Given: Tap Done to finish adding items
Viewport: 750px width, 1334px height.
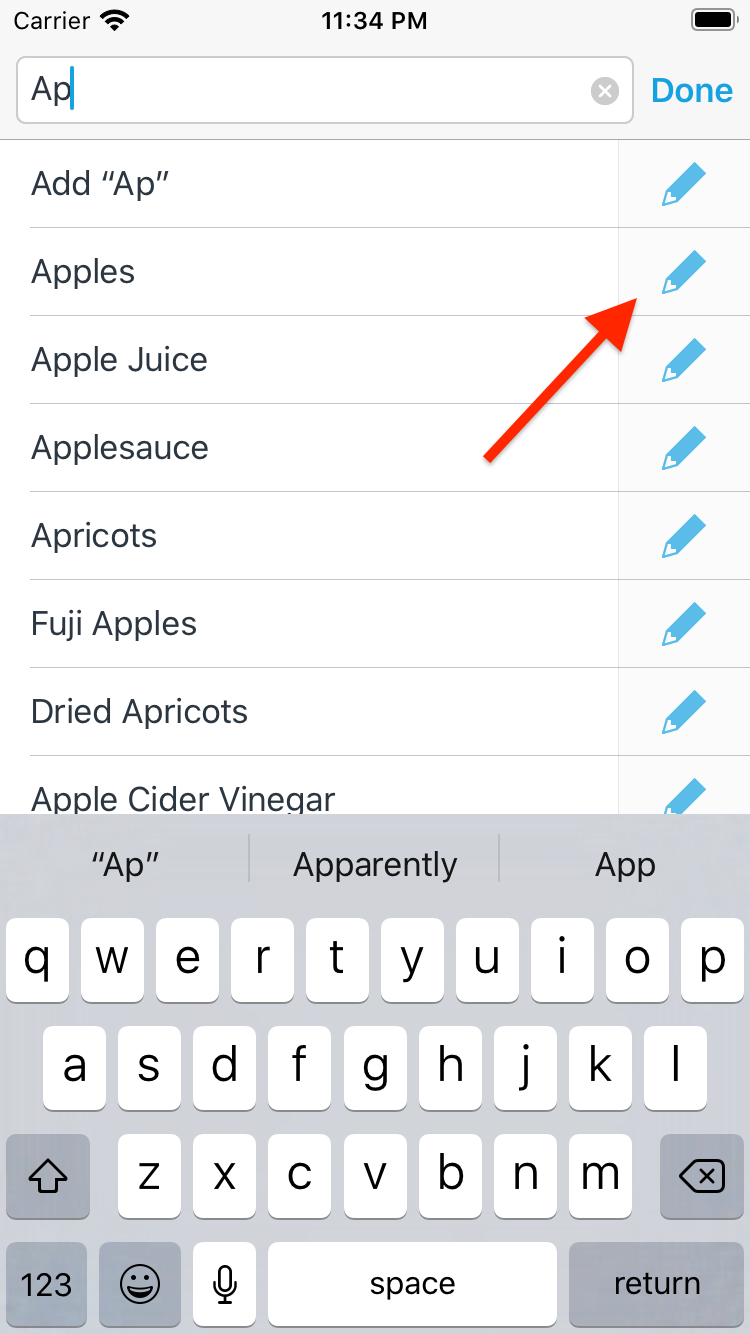Looking at the screenshot, I should tap(691, 91).
